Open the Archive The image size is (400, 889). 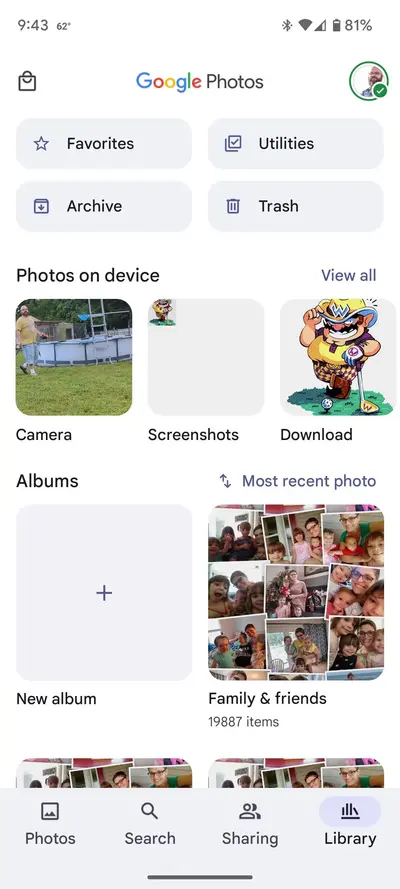pos(104,206)
